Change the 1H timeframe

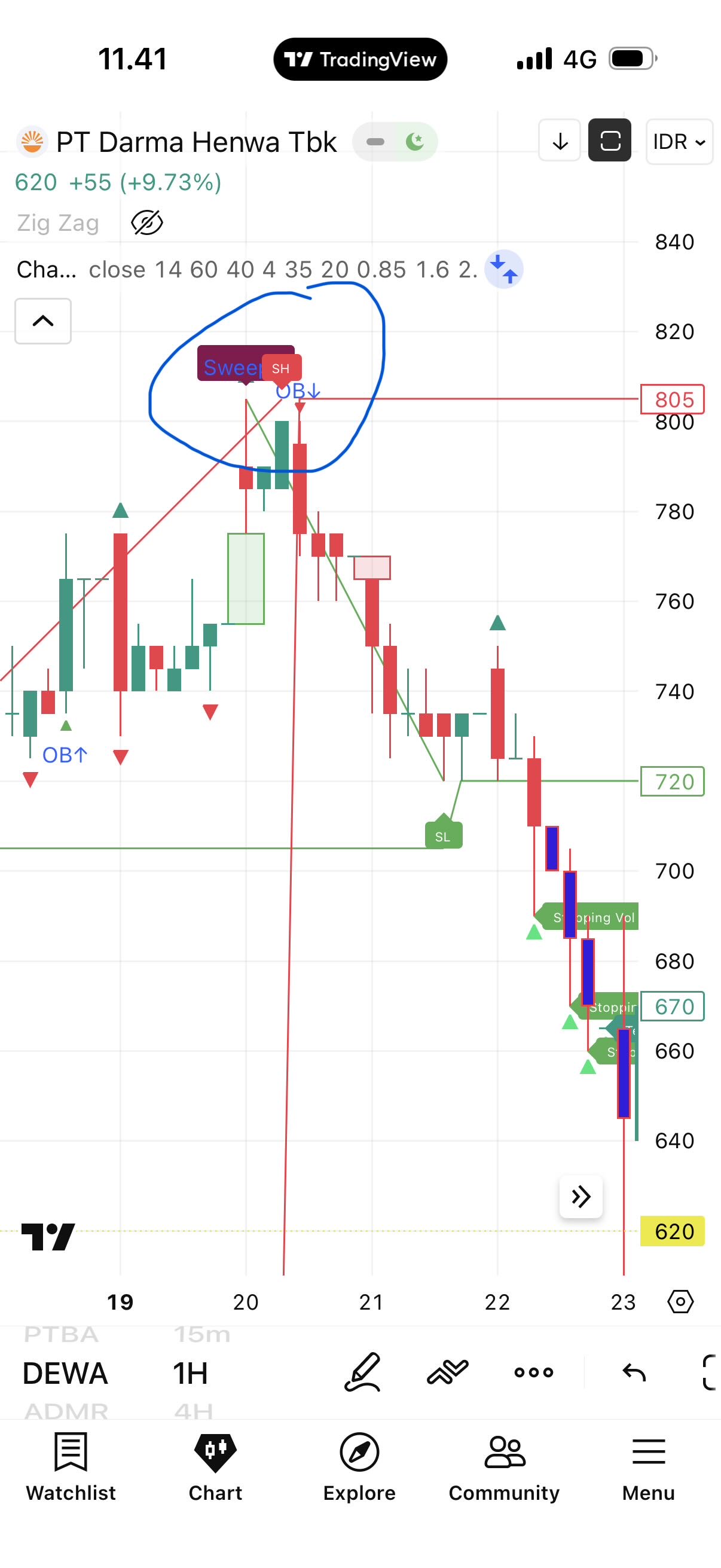pyautogui.click(x=191, y=1373)
